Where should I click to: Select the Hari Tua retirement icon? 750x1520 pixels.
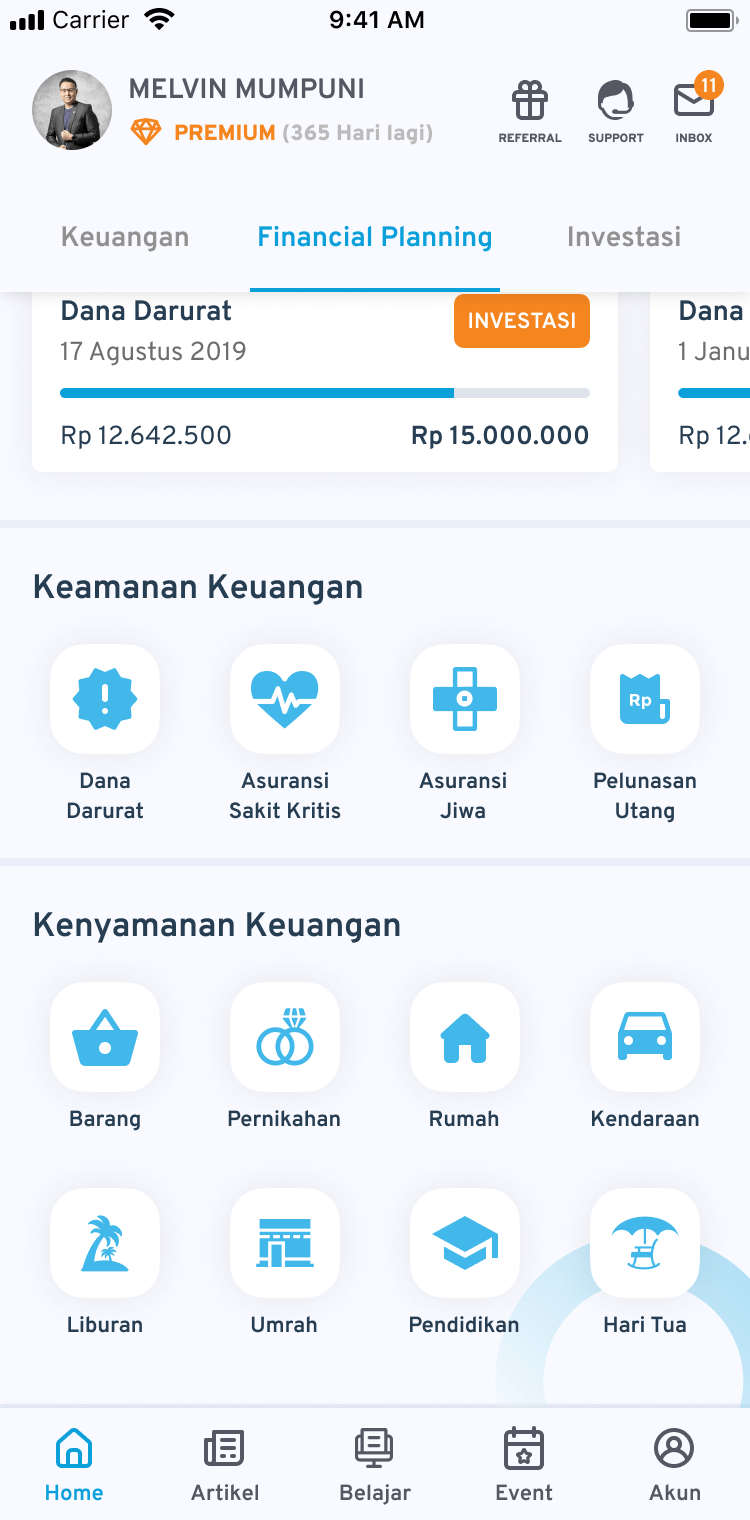[x=644, y=1243]
